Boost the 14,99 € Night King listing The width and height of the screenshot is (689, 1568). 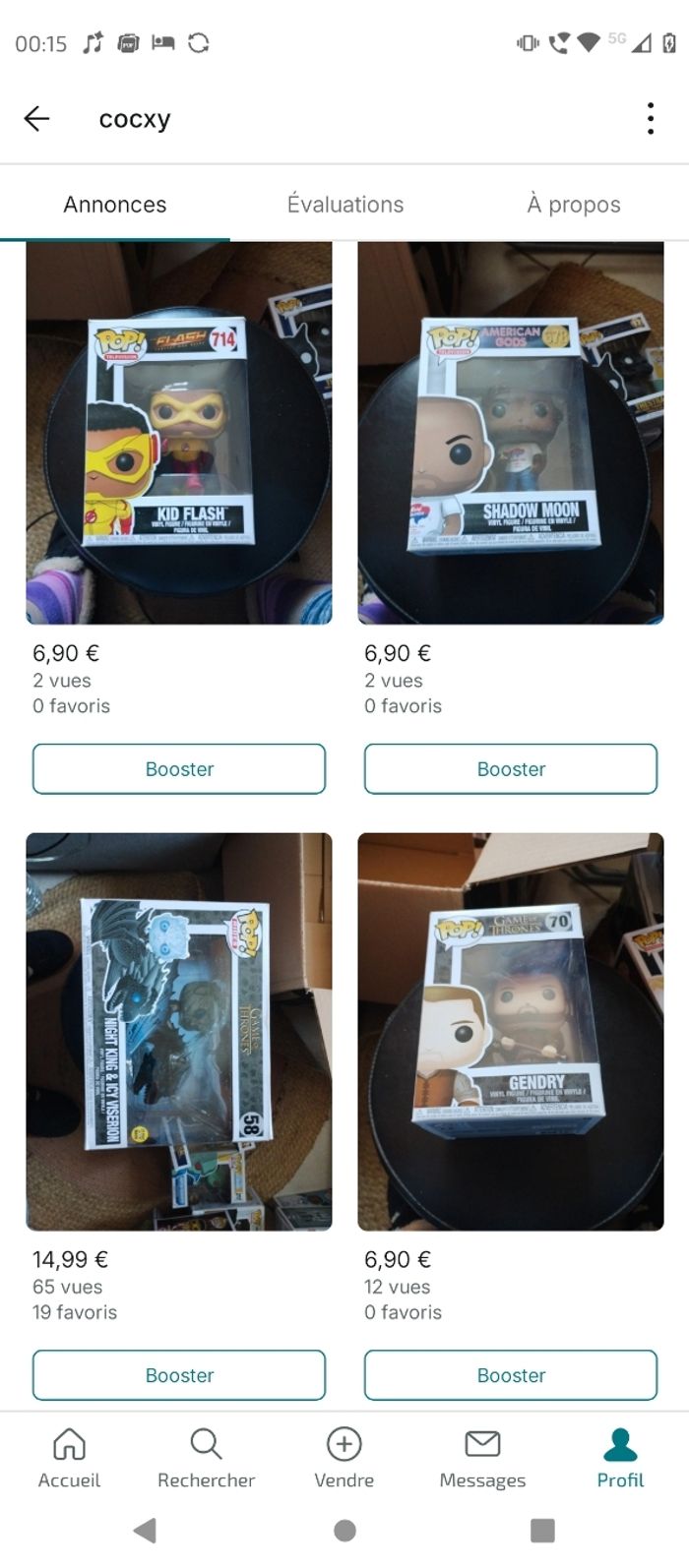click(x=179, y=1374)
